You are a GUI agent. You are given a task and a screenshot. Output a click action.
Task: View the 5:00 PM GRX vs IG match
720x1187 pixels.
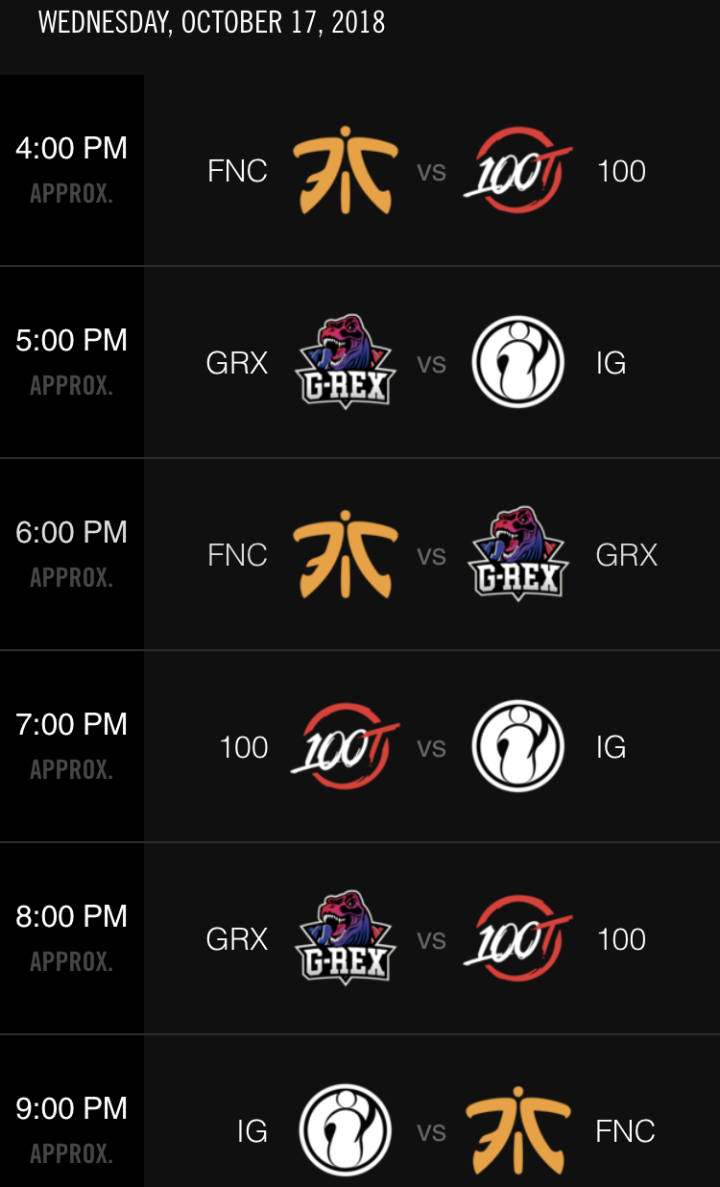(431, 363)
